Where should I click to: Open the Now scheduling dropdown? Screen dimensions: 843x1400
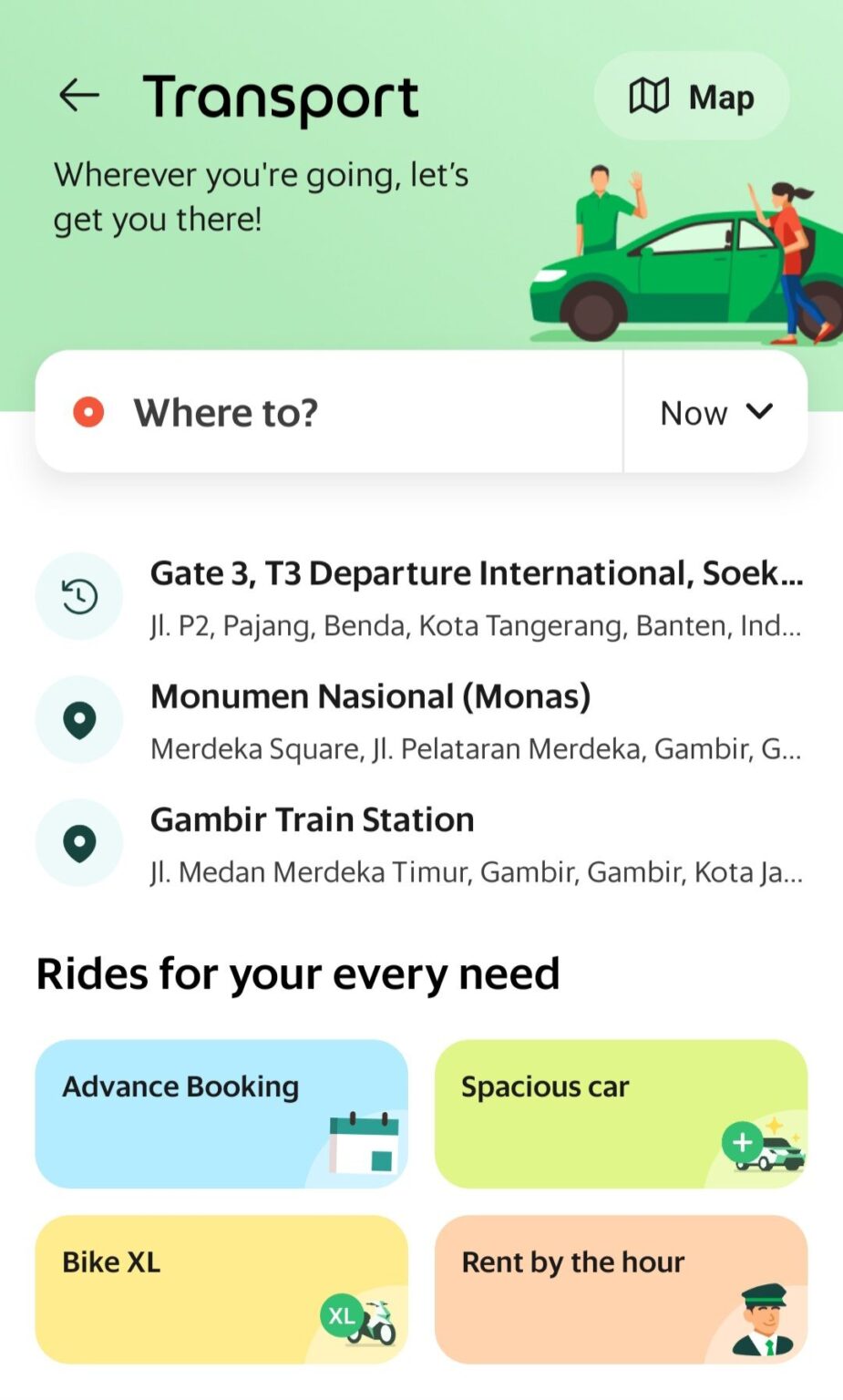click(x=694, y=412)
